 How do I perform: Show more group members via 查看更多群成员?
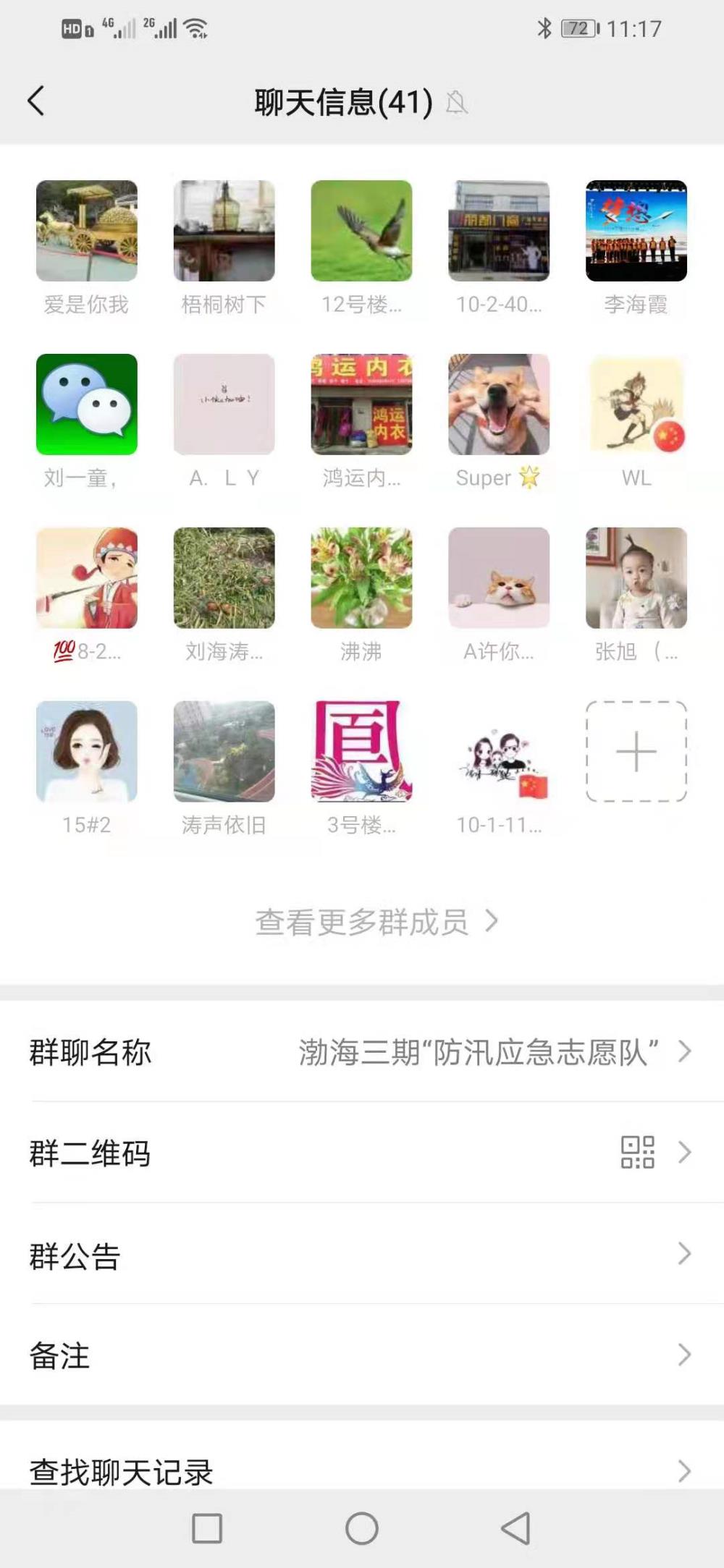pyautogui.click(x=376, y=922)
